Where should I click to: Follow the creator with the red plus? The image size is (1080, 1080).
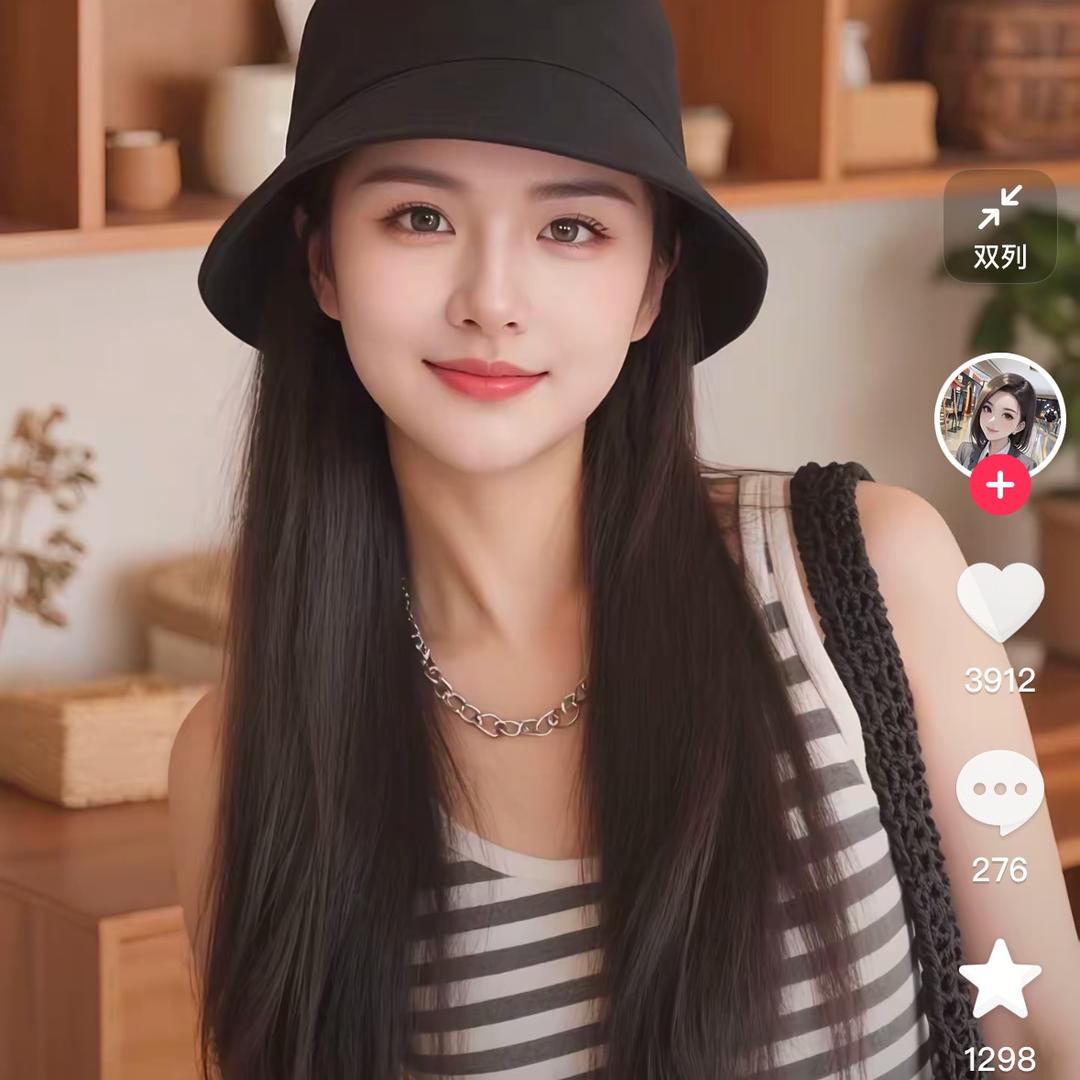[1000, 487]
